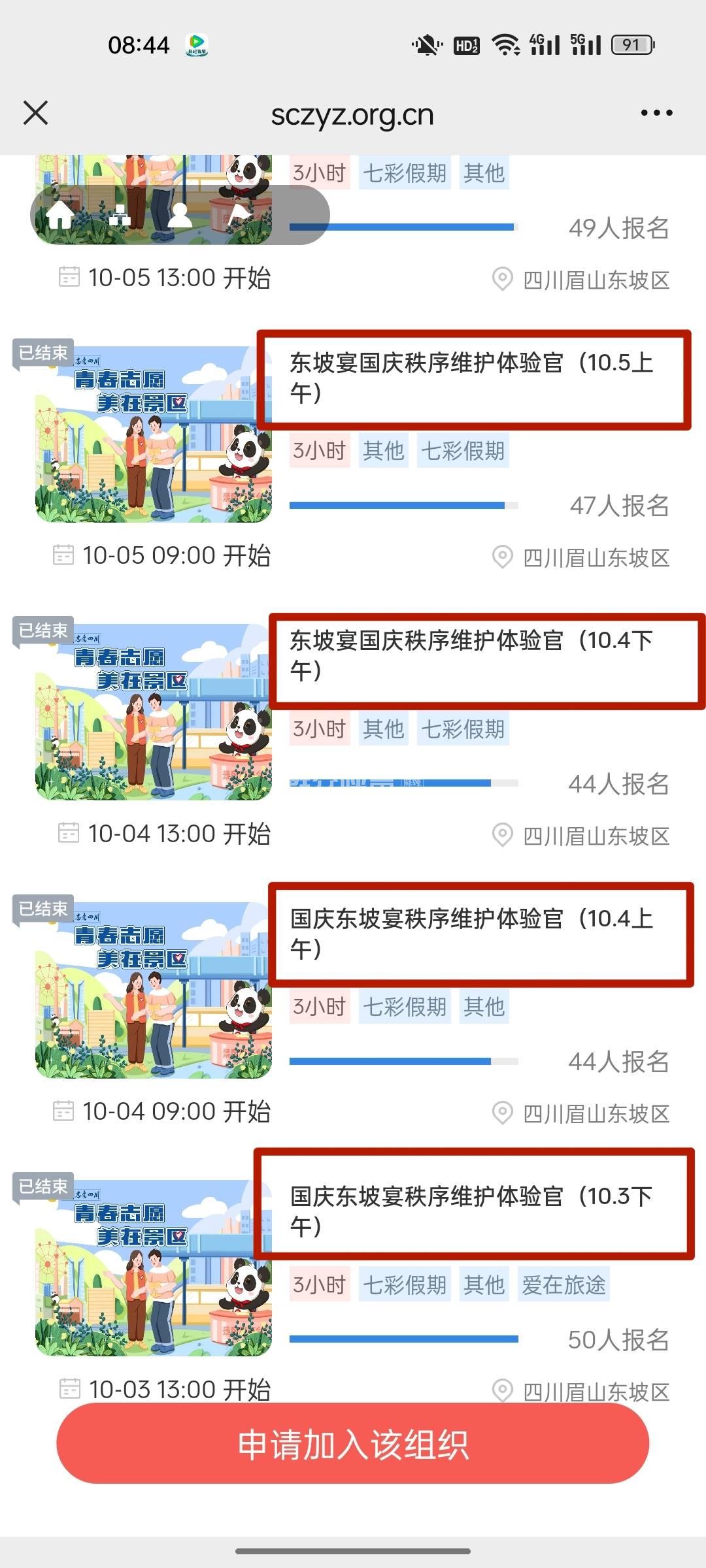This screenshot has width=706, height=1568.
Task: Open 国庆东坡宴秩序维护体验官 (10.4上午) activity
Action: pos(472,934)
